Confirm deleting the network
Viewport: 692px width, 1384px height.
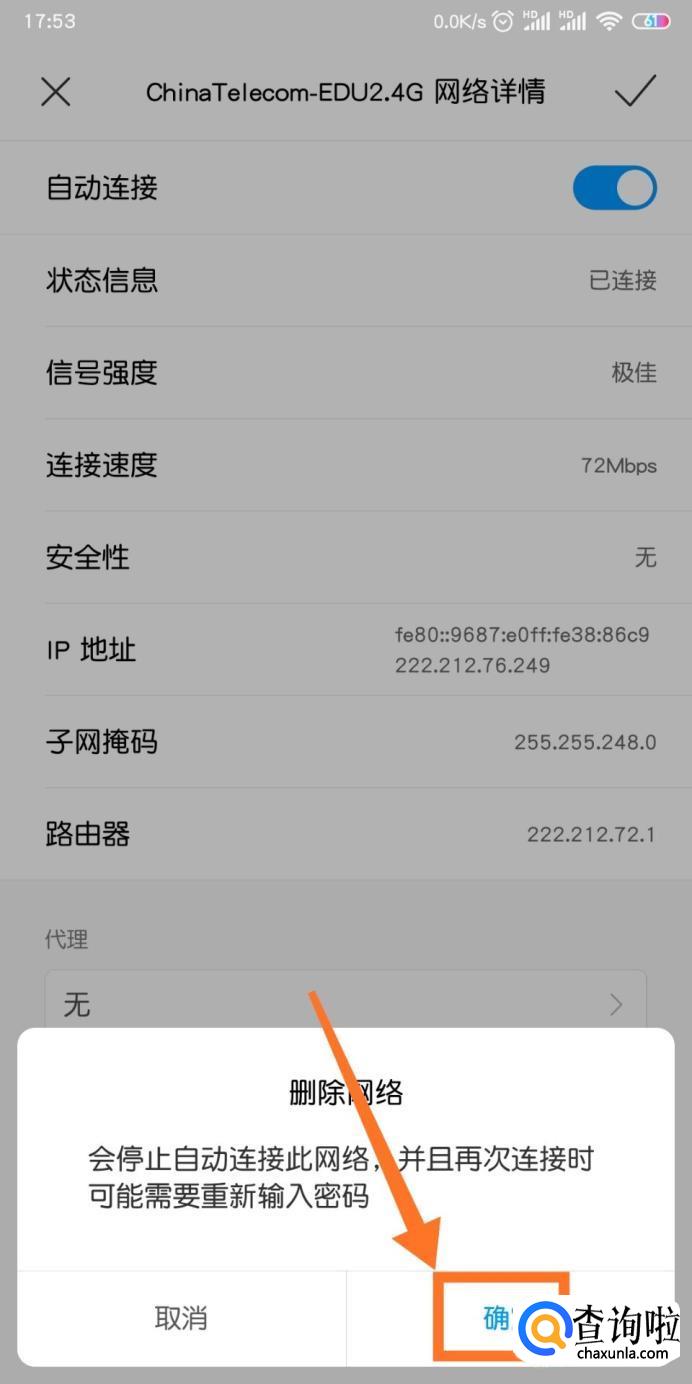(497, 1317)
